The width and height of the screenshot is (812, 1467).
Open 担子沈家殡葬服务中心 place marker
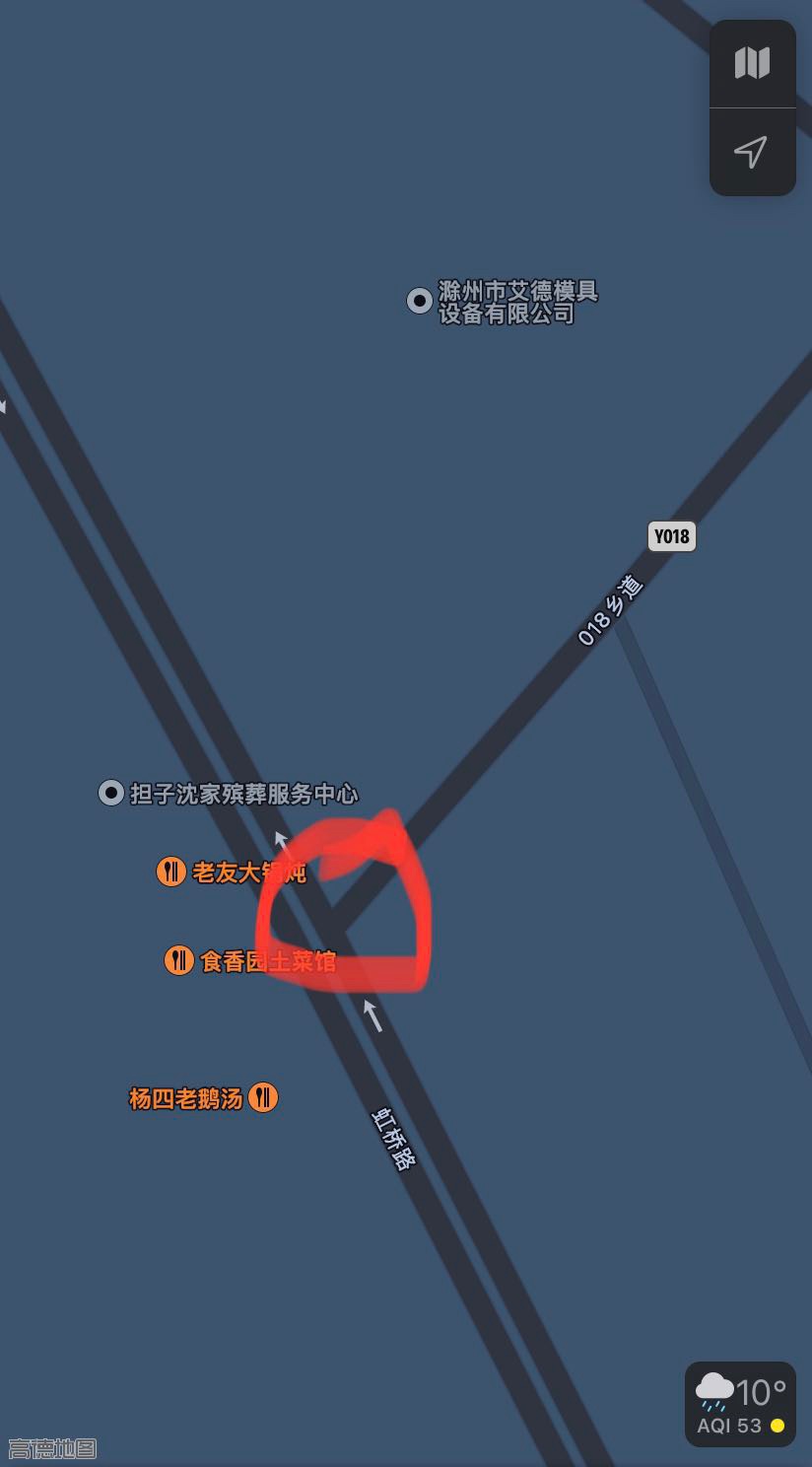(x=111, y=793)
